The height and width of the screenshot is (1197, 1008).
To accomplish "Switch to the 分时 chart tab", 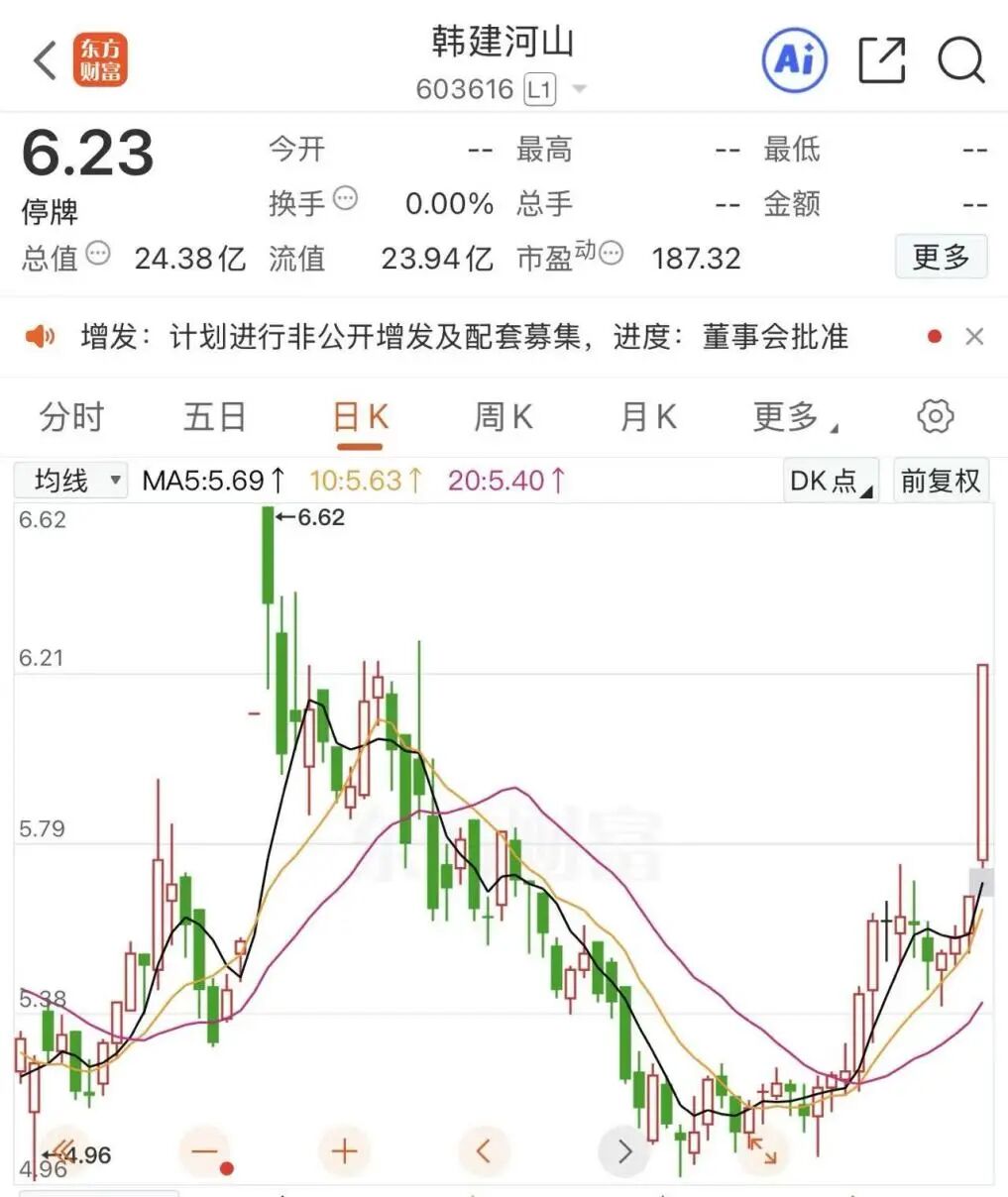I will click(x=71, y=417).
